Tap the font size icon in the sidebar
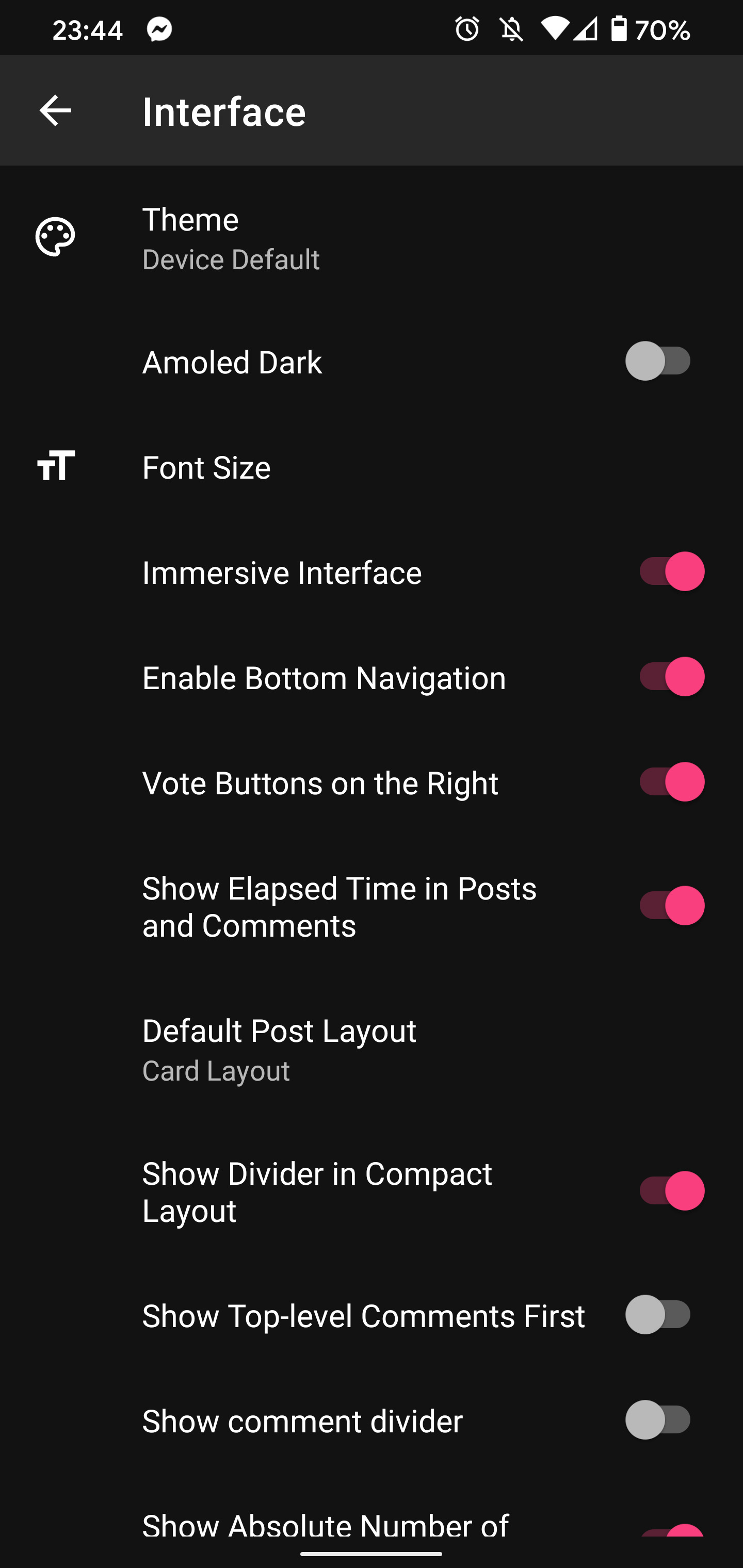The width and height of the screenshot is (743, 1568). click(55, 467)
